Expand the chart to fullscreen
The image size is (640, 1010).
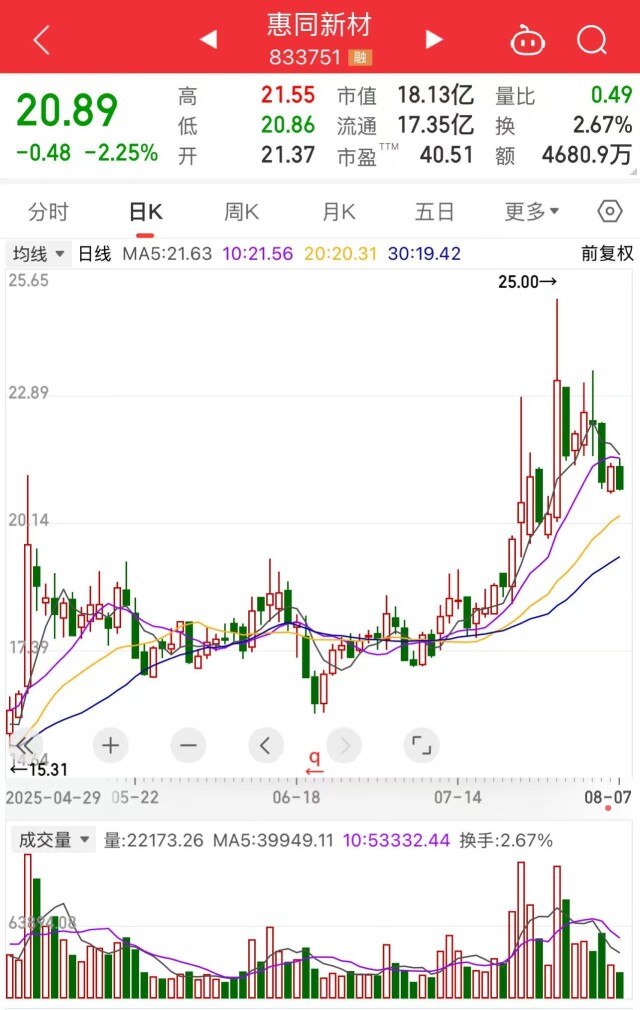coord(421,745)
